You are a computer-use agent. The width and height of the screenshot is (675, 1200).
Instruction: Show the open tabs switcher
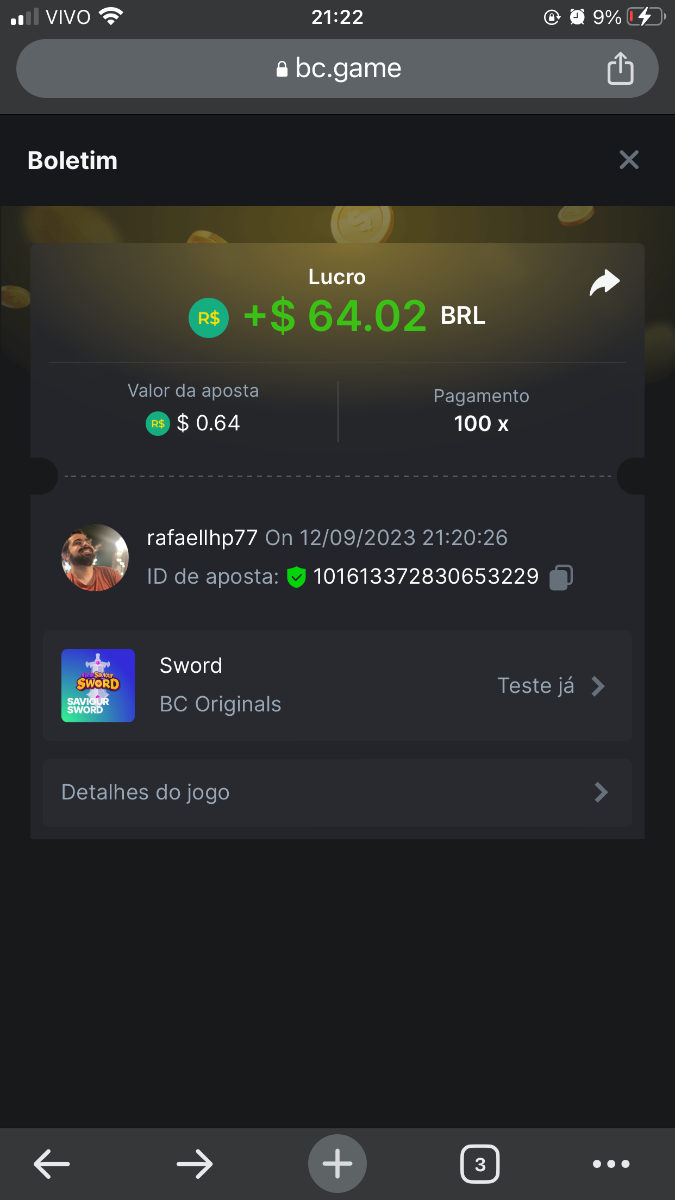(480, 1164)
